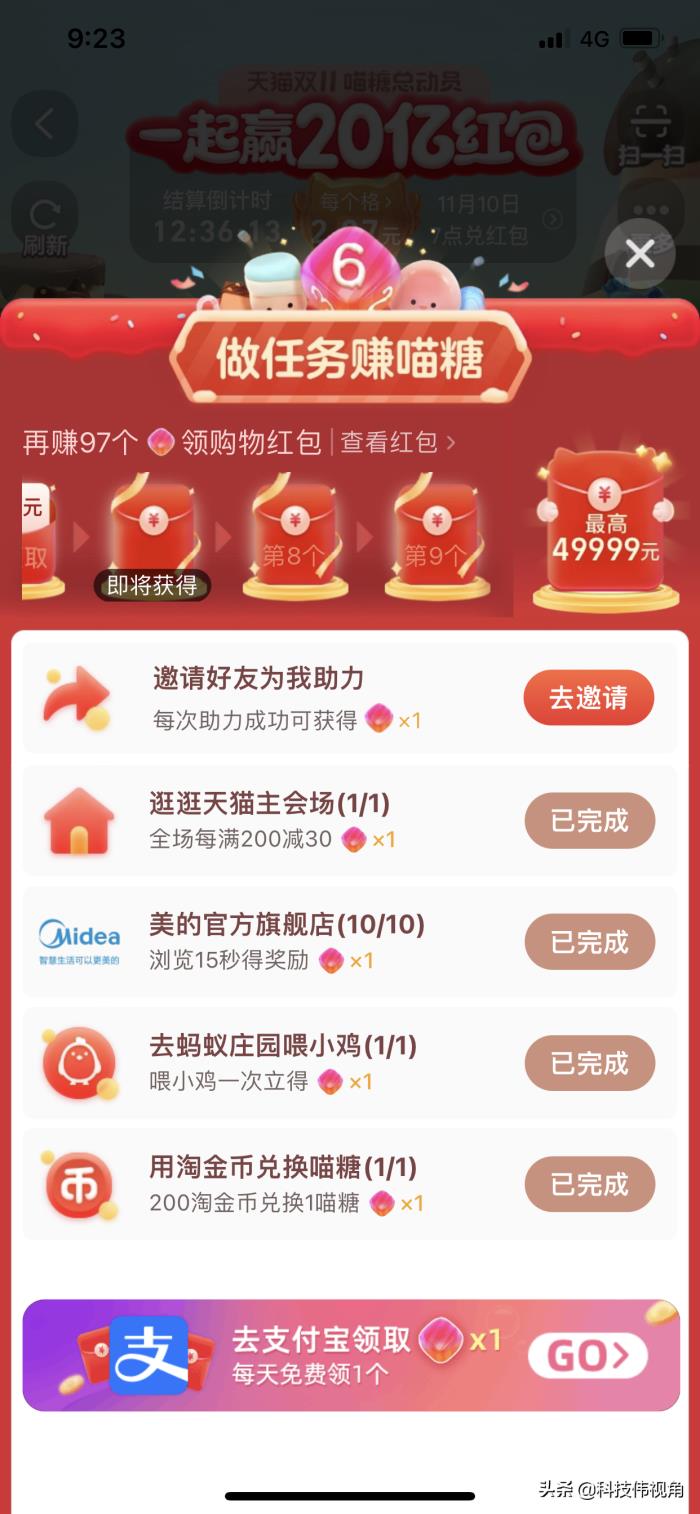Open the 最高49999元 red envelope
The height and width of the screenshot is (1514, 700).
tap(604, 532)
